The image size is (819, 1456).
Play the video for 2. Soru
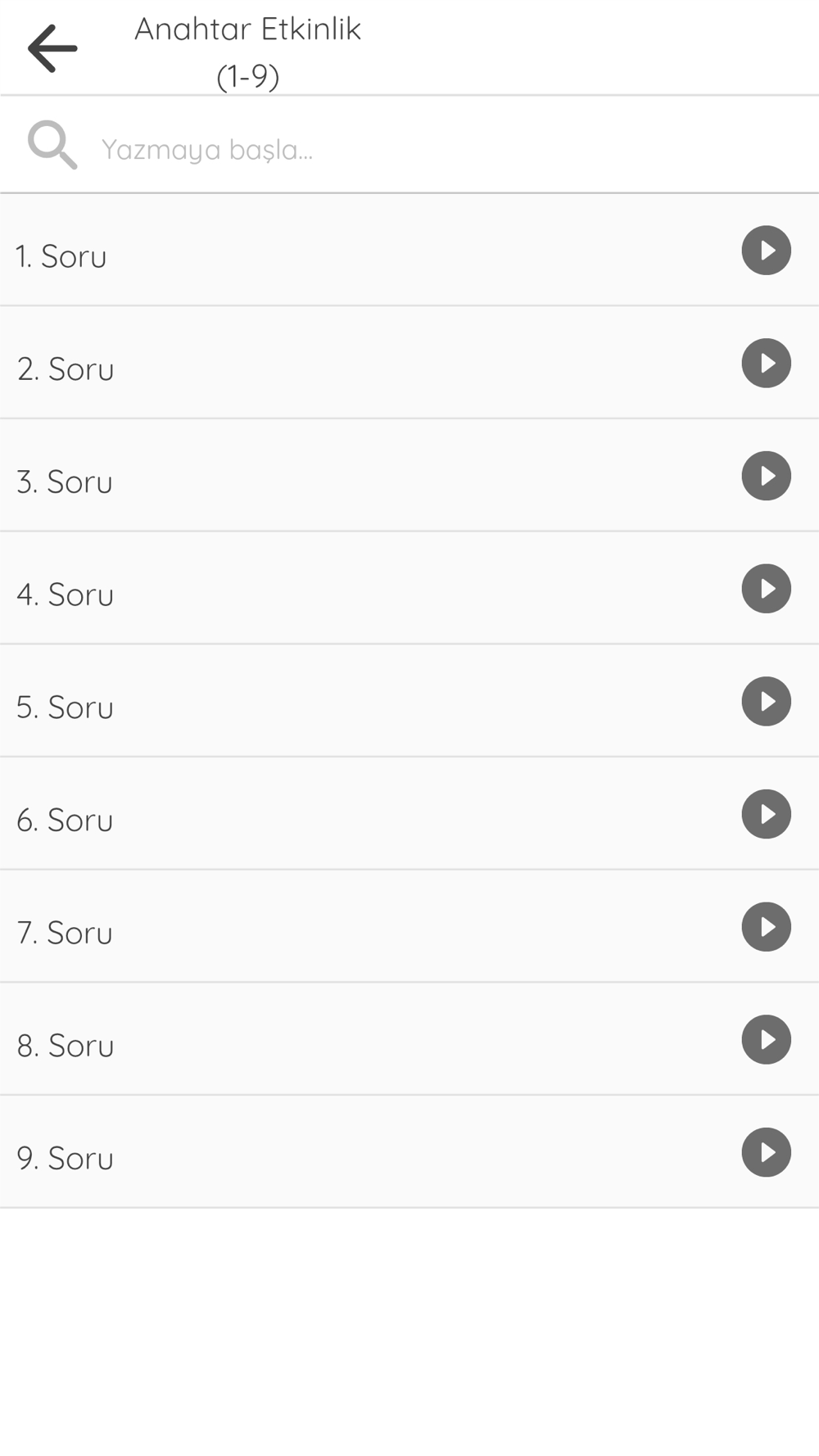[767, 363]
